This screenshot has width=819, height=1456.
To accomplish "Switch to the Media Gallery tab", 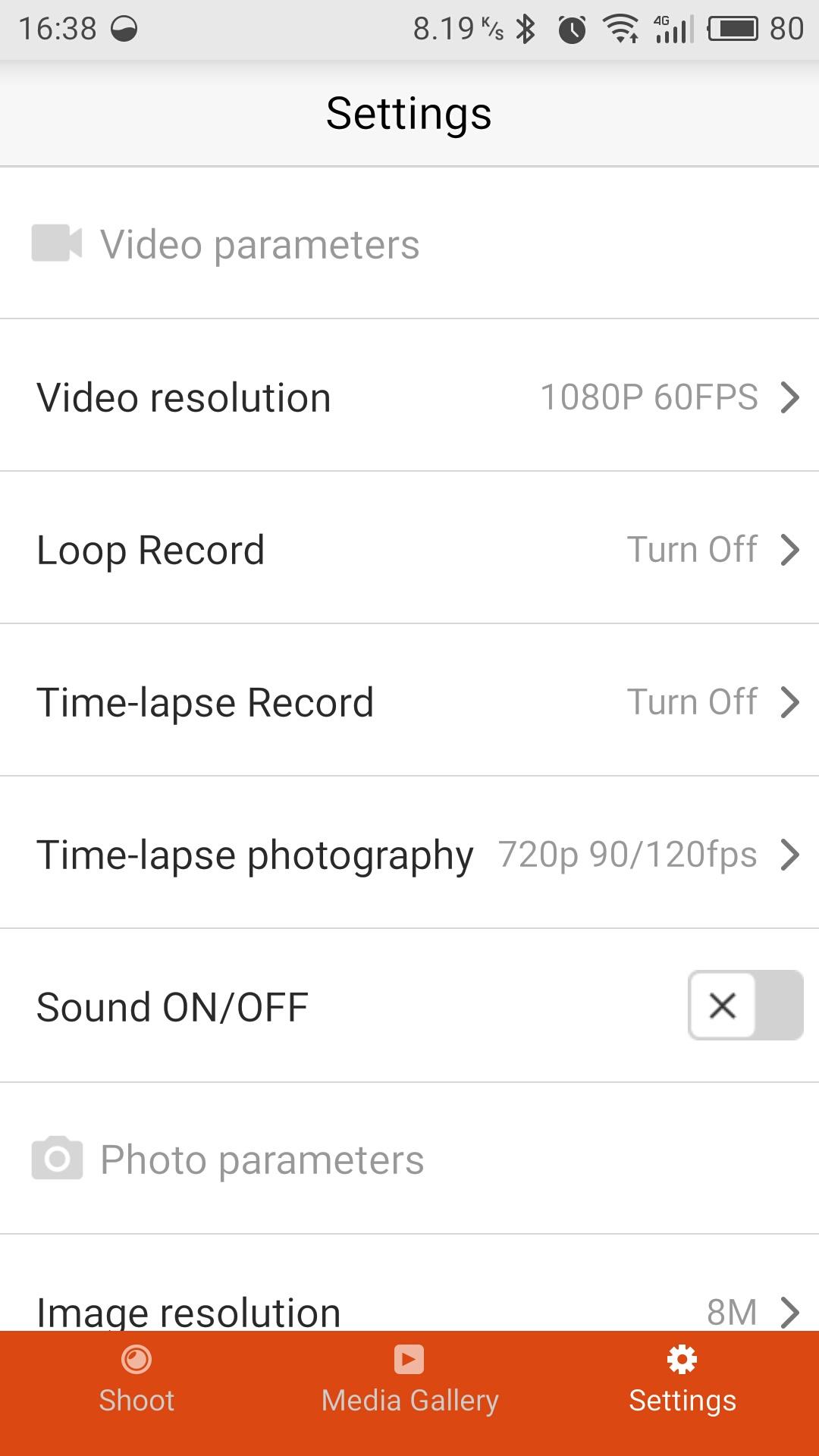I will coord(409,1382).
